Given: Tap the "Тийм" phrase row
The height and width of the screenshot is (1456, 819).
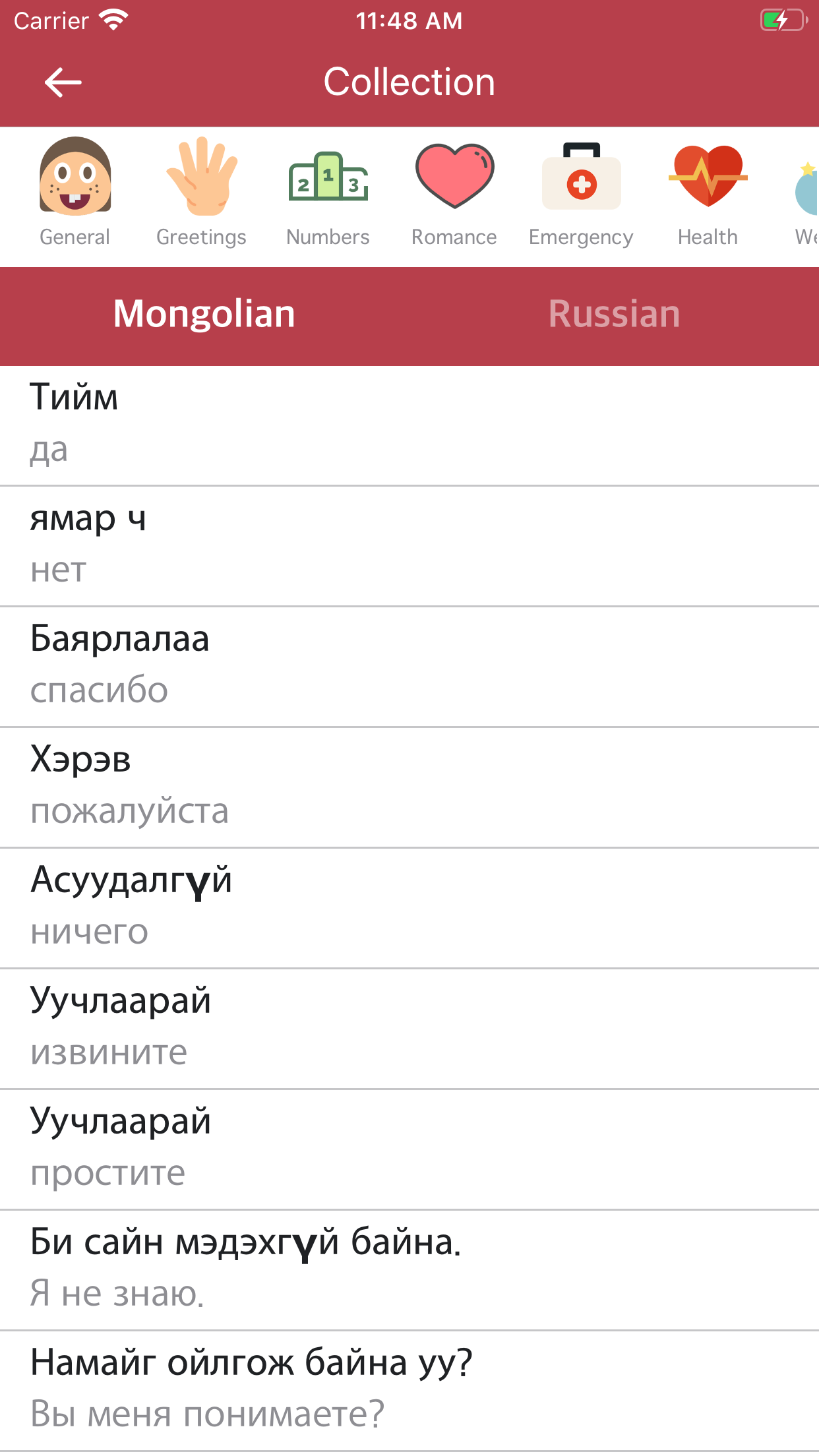Looking at the screenshot, I should 409,425.
